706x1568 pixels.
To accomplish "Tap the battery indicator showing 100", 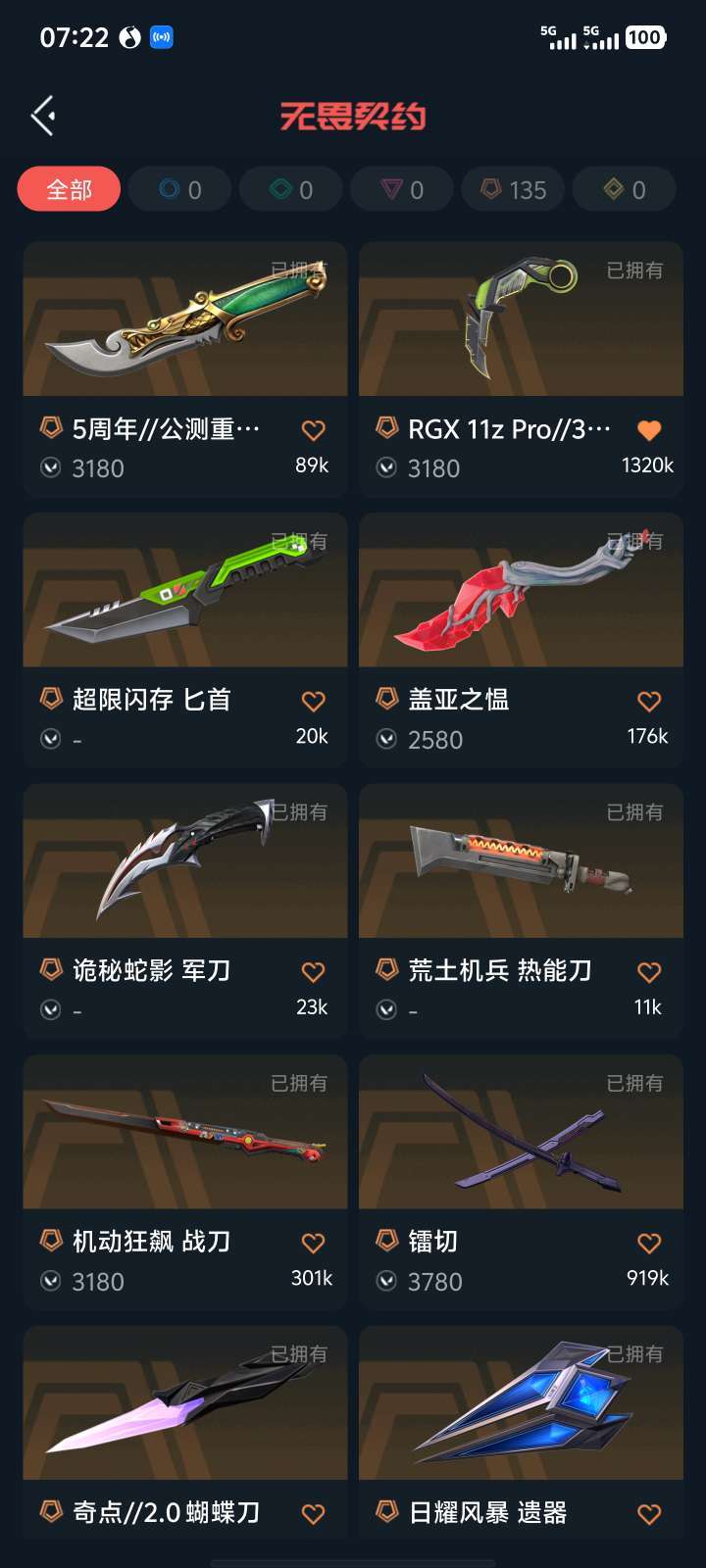I will [645, 37].
